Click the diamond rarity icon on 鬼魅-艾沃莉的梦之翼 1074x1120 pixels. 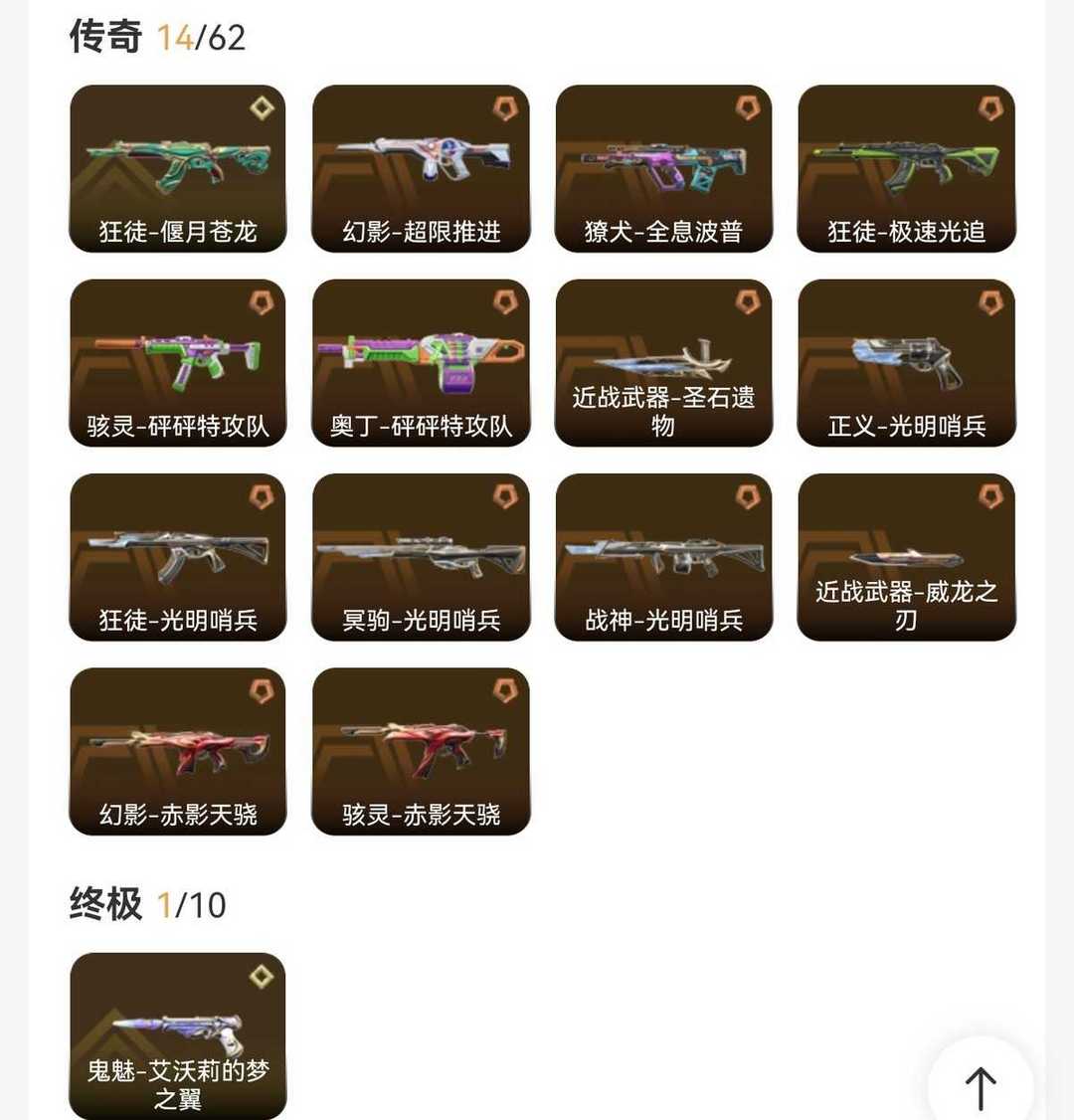(x=260, y=976)
